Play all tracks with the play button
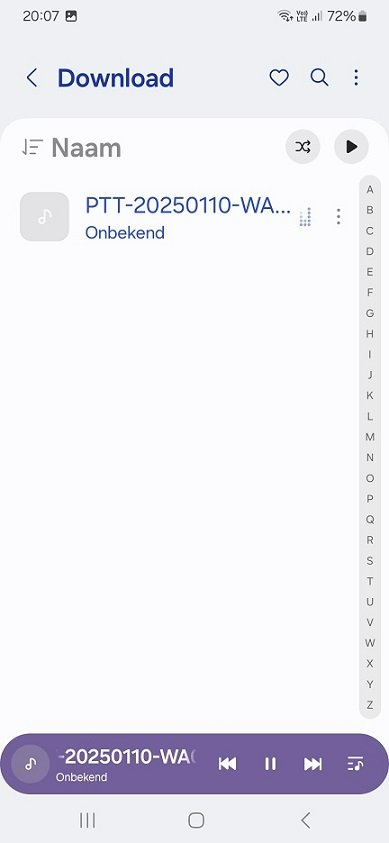The height and width of the screenshot is (843, 389). [351, 146]
